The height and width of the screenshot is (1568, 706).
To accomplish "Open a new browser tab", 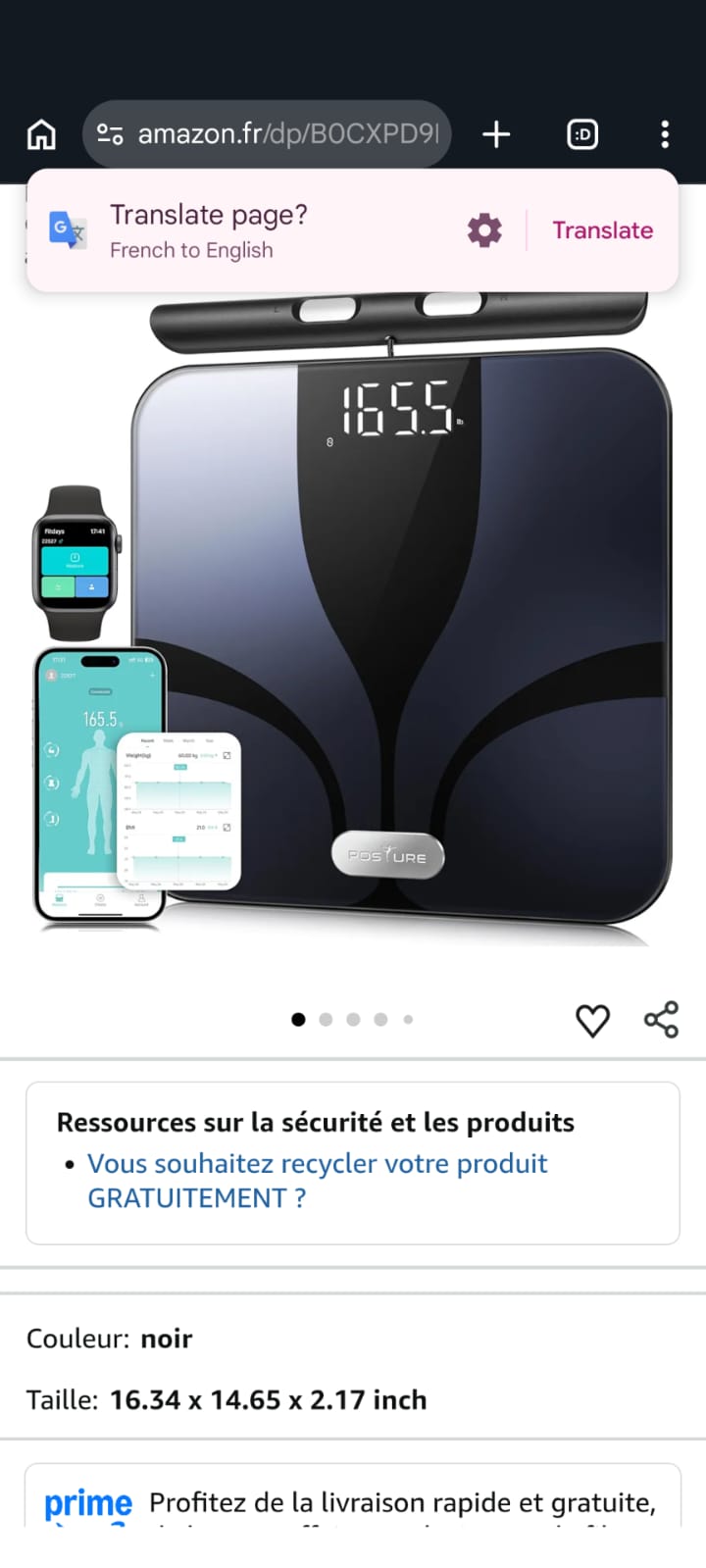I will coord(497,134).
